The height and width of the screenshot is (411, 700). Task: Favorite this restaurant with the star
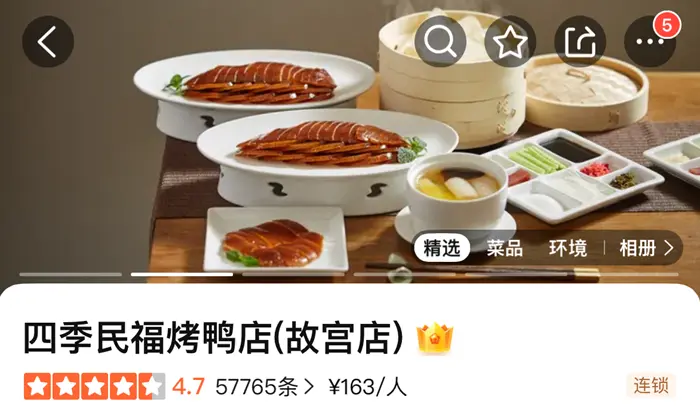[510, 42]
